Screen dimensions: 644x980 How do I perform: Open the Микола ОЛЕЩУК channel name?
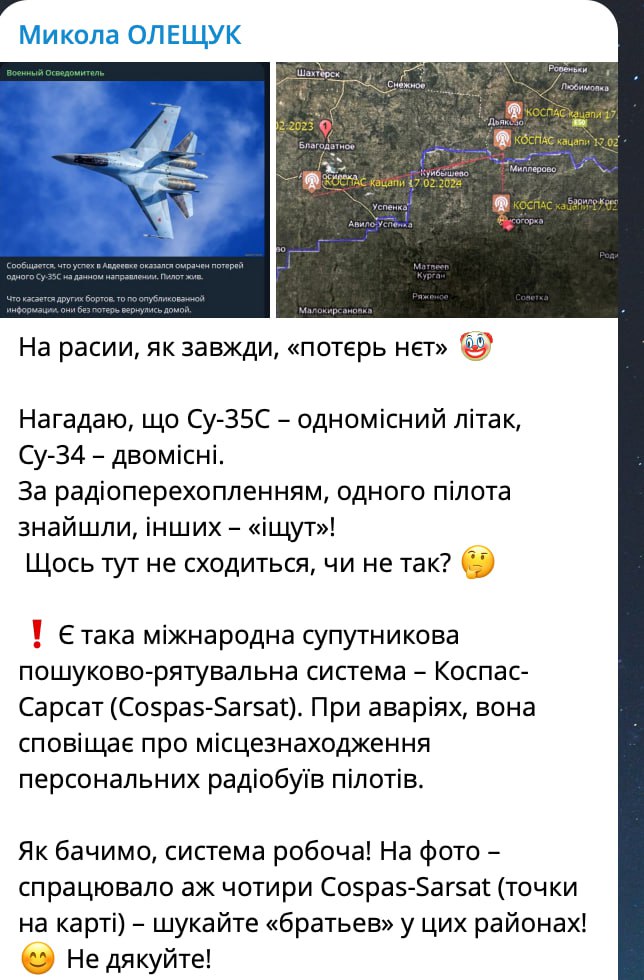pos(130,36)
